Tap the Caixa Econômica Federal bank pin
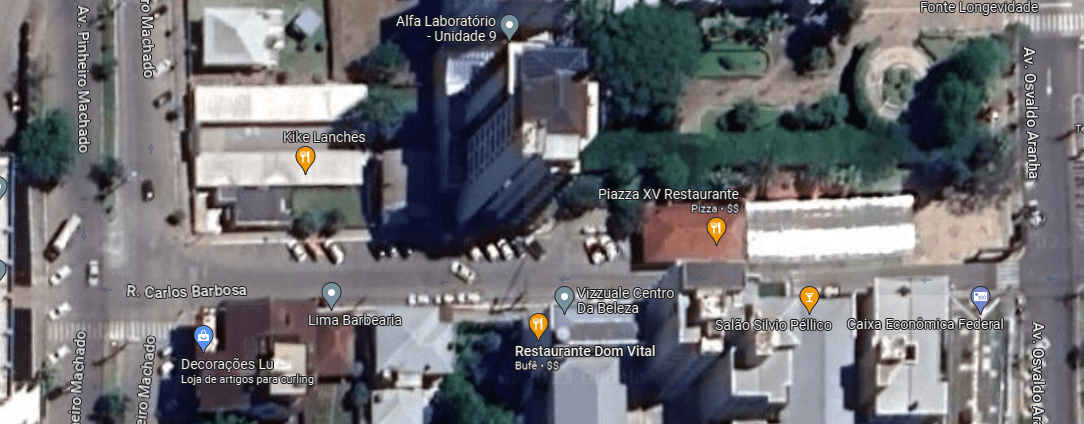This screenshot has height=424, width=1084. pos(980,297)
